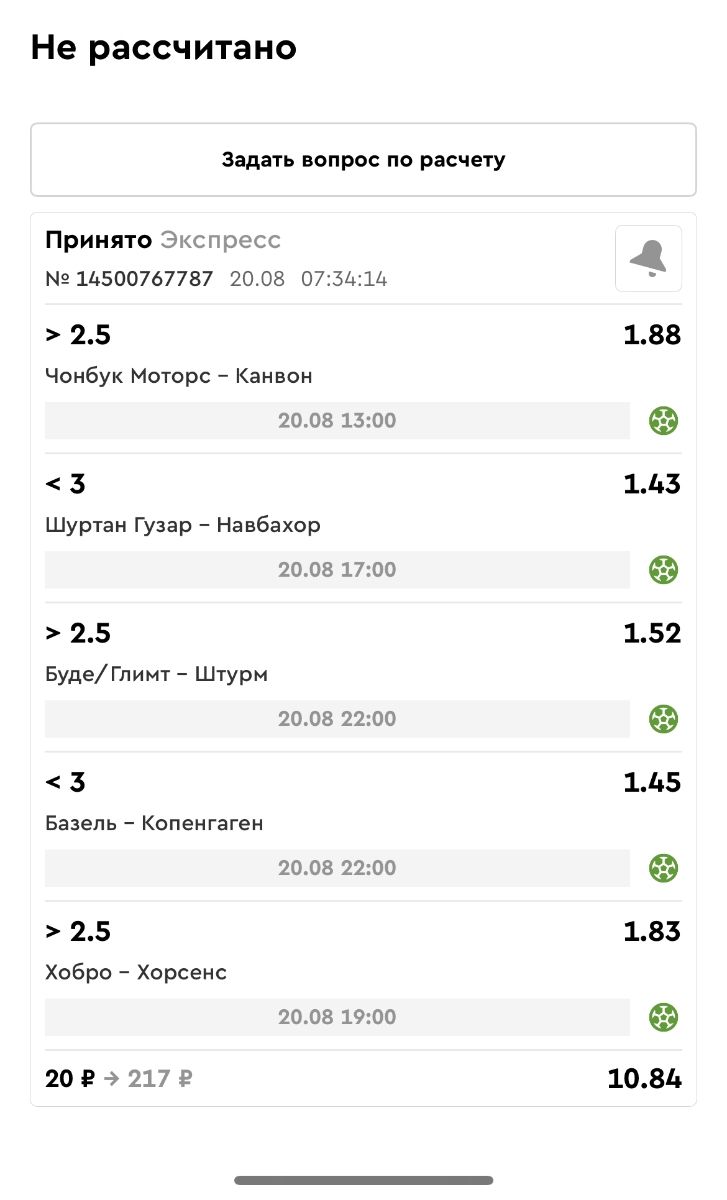This screenshot has width=727, height=1200.
Task: Tap 'Задать вопрос по расчету' button
Action: pos(363,160)
